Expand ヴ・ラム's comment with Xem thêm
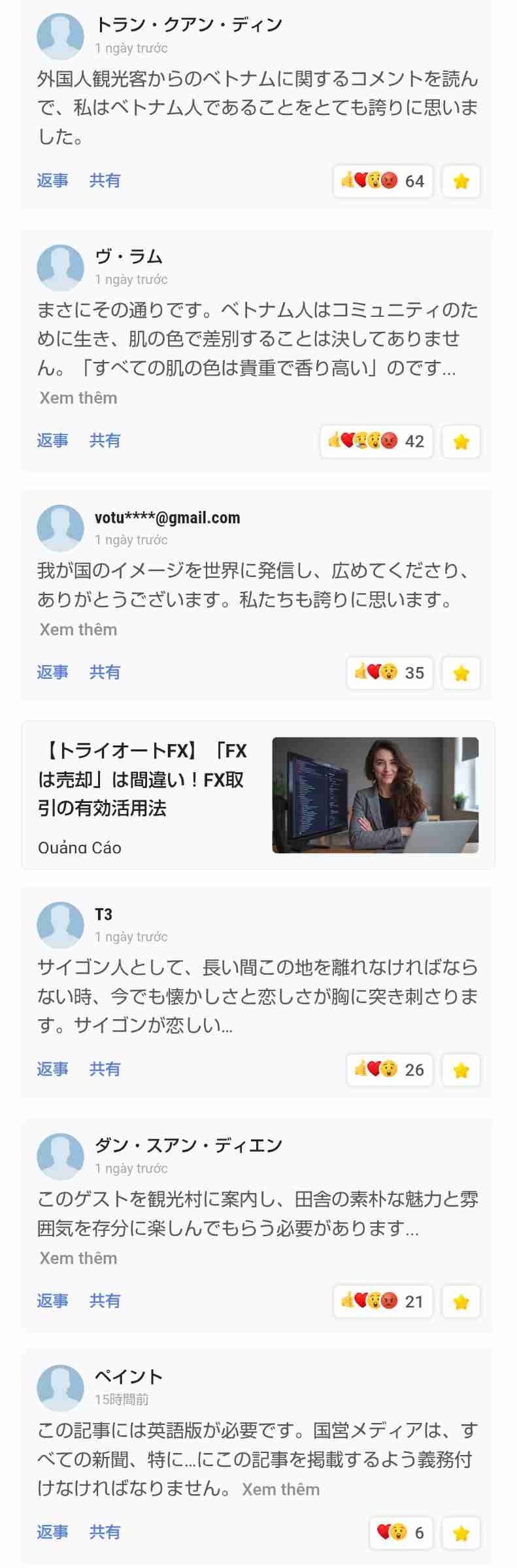 click(78, 398)
